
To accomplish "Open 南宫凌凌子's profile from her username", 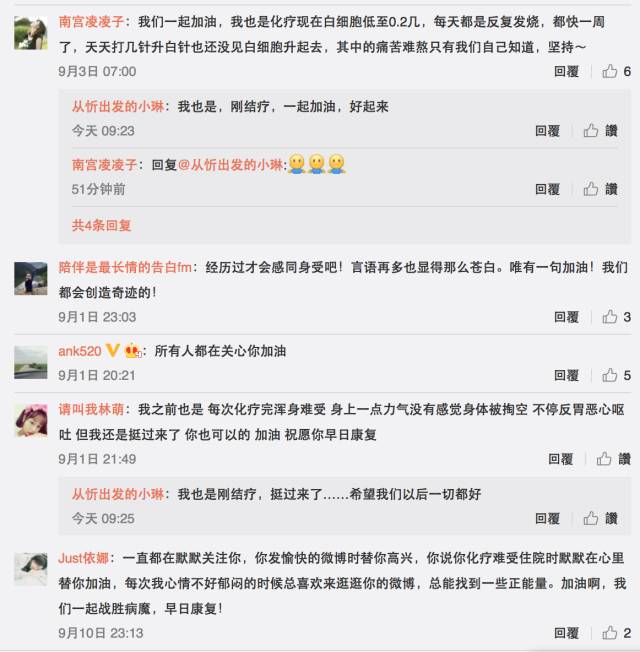I will [x=92, y=20].
